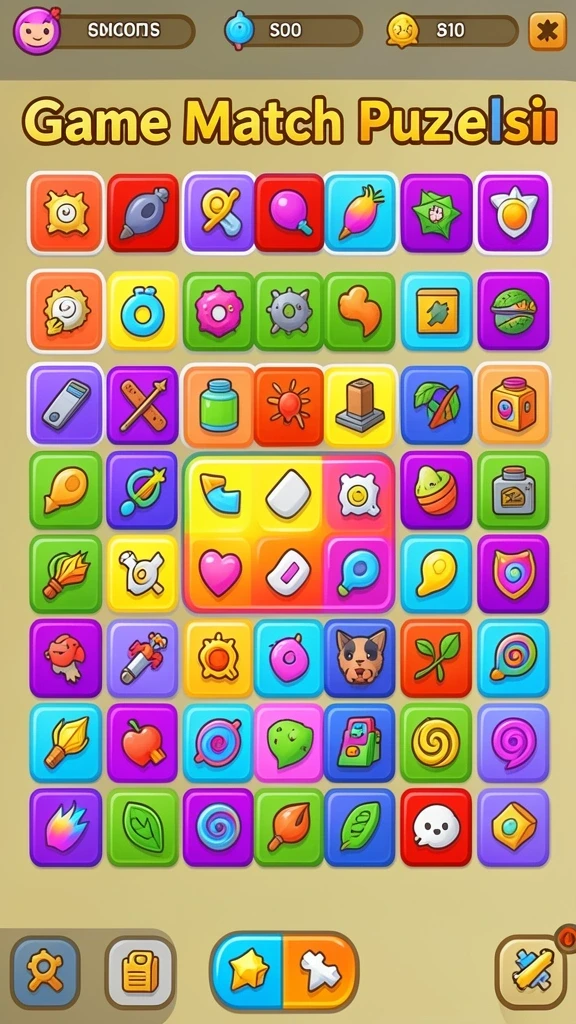Tap the yellow star button
This screenshot has width=576, height=1024.
point(247,970)
